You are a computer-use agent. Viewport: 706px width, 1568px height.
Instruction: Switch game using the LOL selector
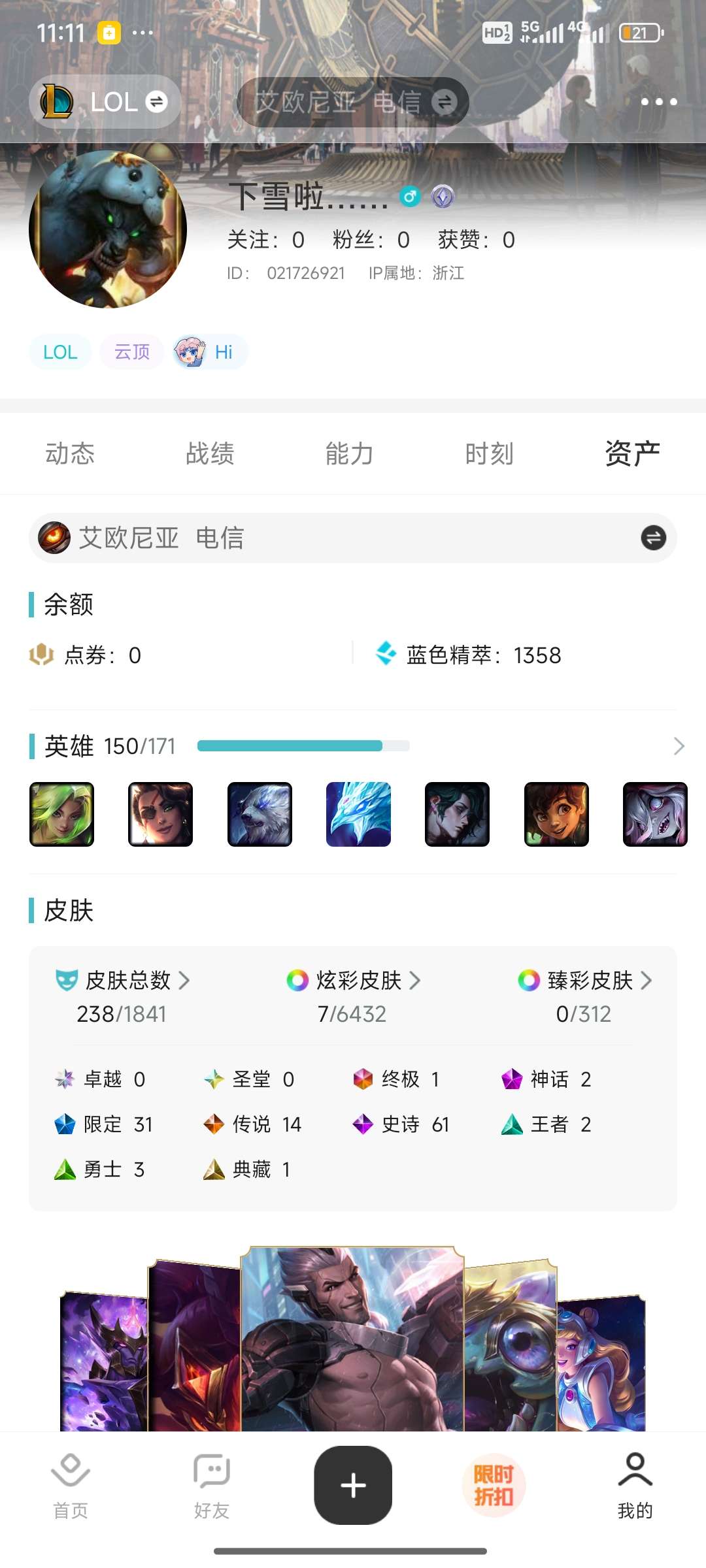coord(105,102)
